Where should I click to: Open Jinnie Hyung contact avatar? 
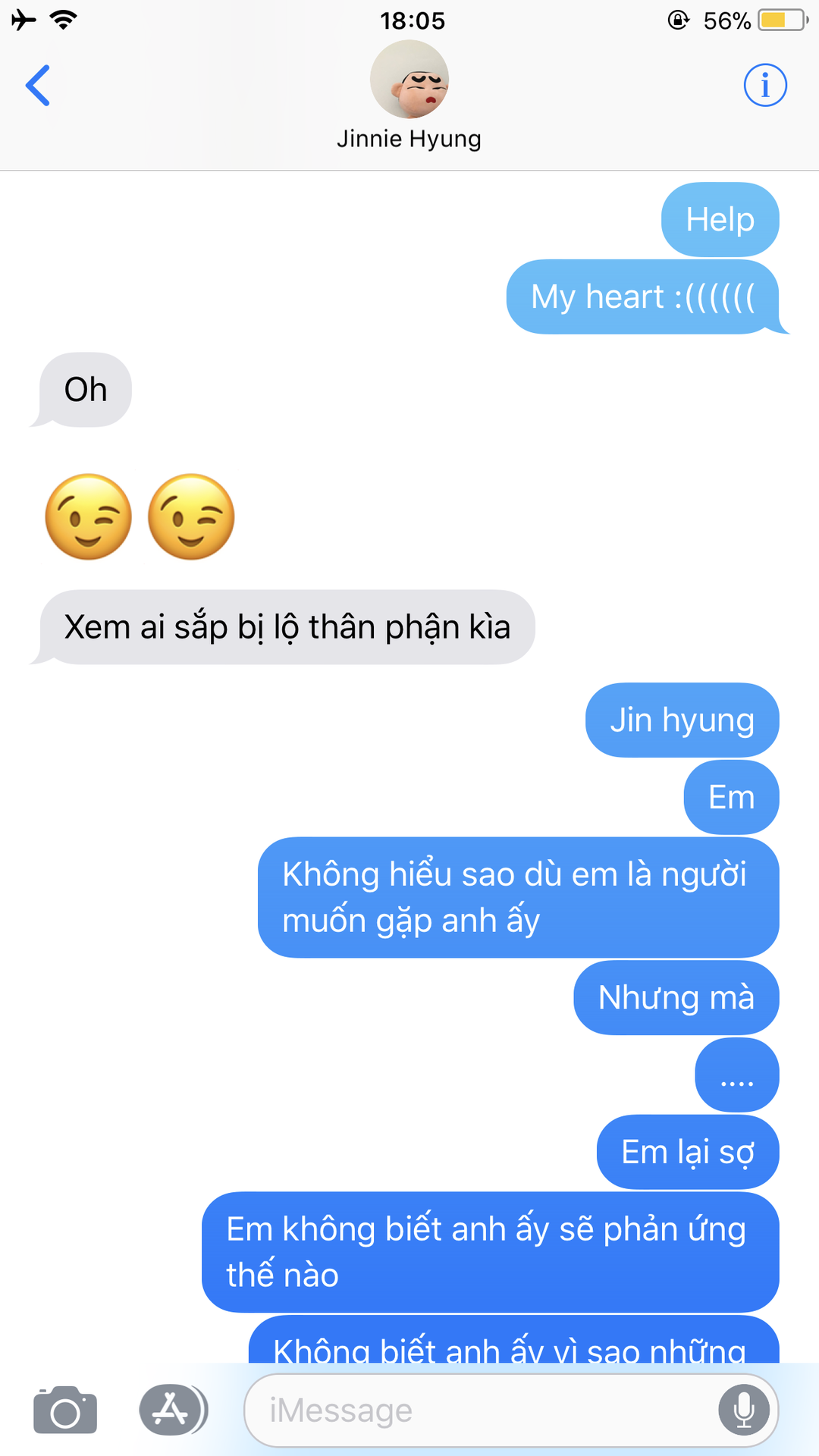coord(409,80)
